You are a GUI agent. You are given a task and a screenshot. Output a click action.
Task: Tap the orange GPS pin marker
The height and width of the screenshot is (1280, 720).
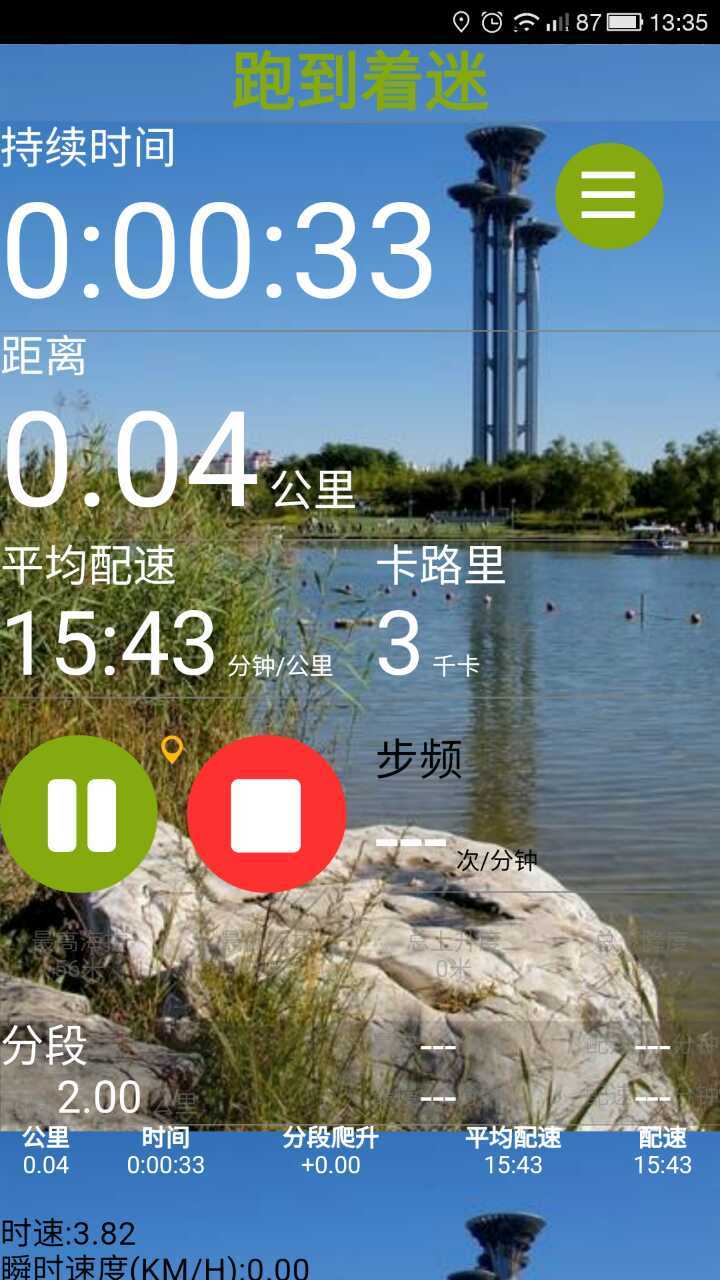click(x=173, y=752)
